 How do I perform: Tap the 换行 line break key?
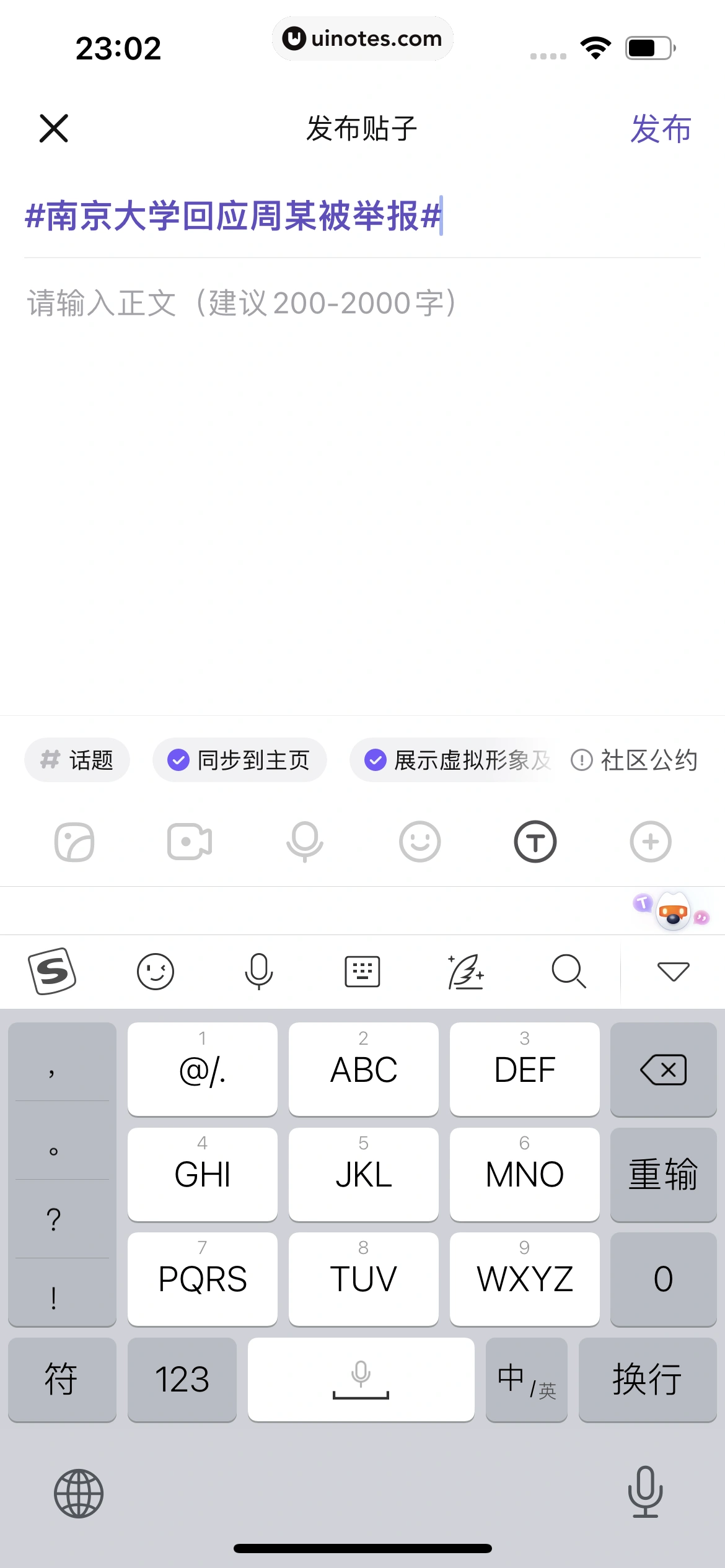click(x=648, y=1379)
